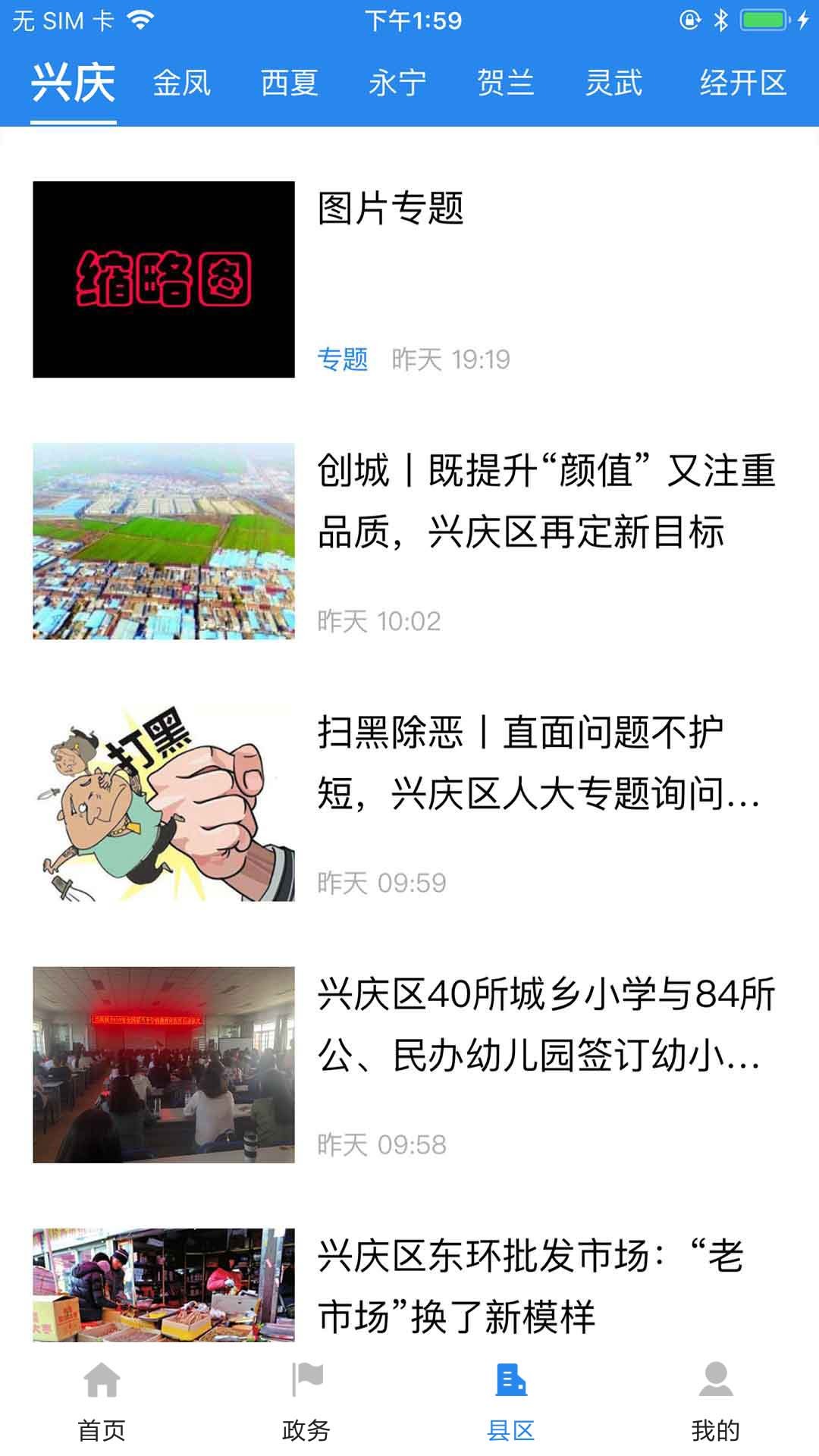Viewport: 819px width, 1456px height.
Task: Open the 永宁 district tab
Action: tap(397, 83)
